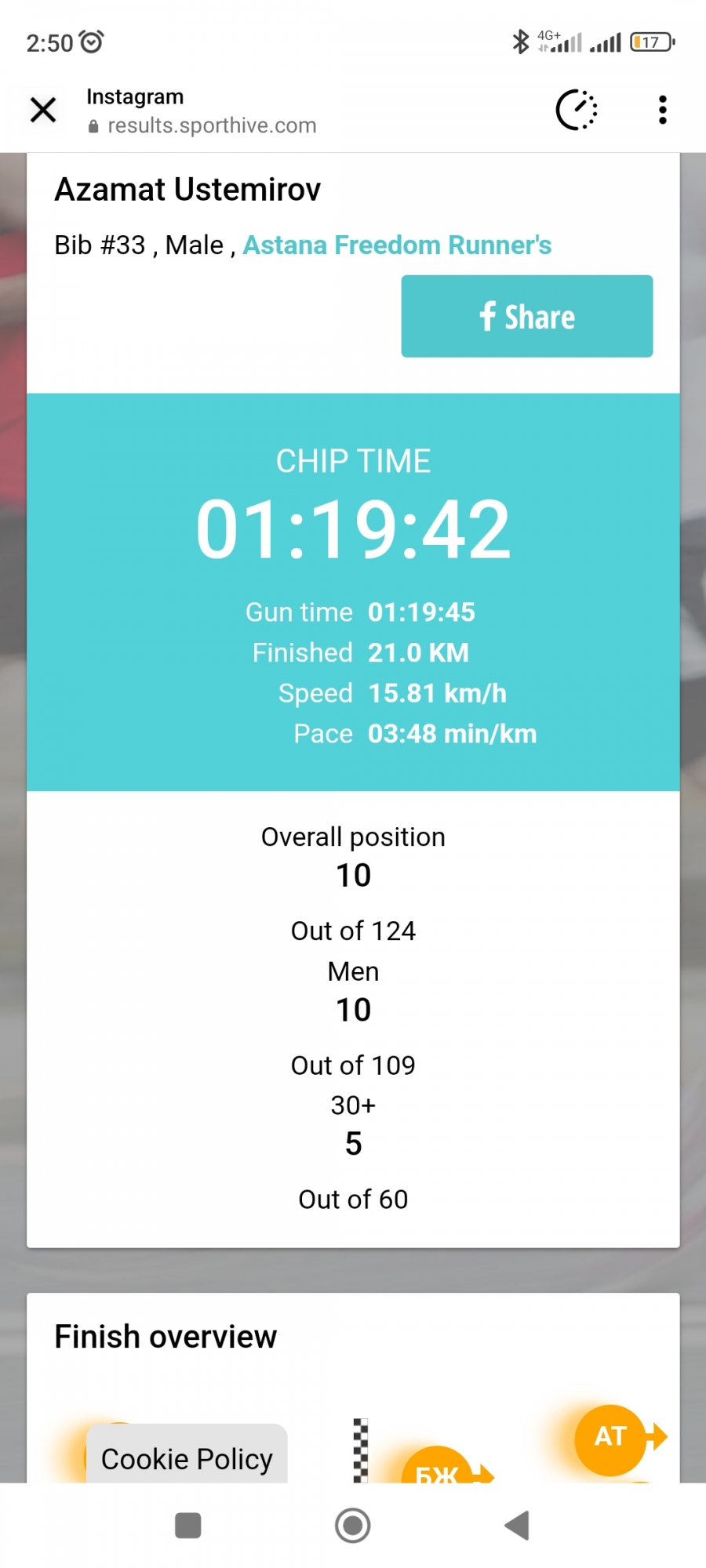Open the browser overflow menu
The width and height of the screenshot is (706, 1568).
(x=663, y=110)
